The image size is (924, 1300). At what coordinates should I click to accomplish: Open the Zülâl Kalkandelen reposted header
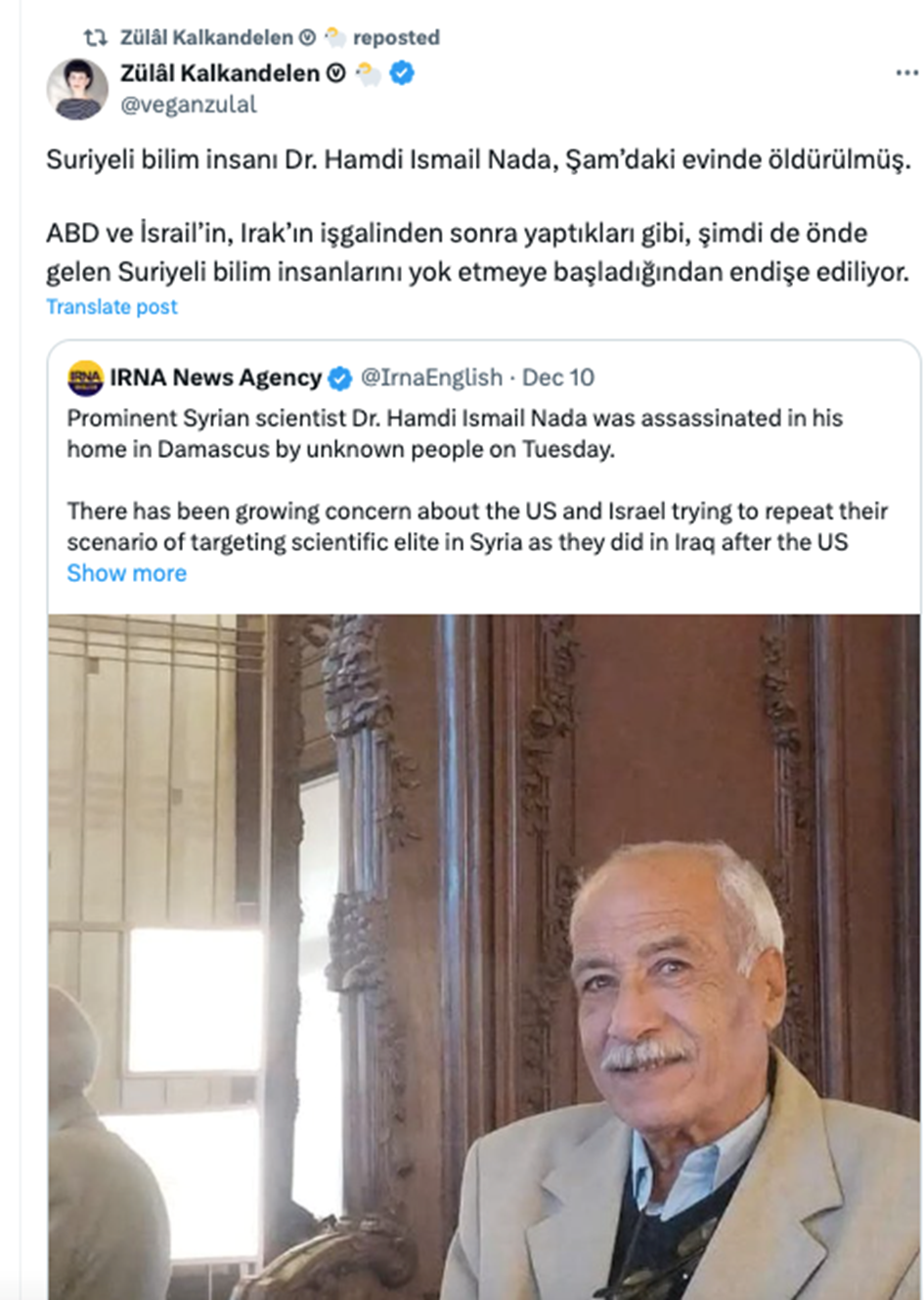[279, 38]
